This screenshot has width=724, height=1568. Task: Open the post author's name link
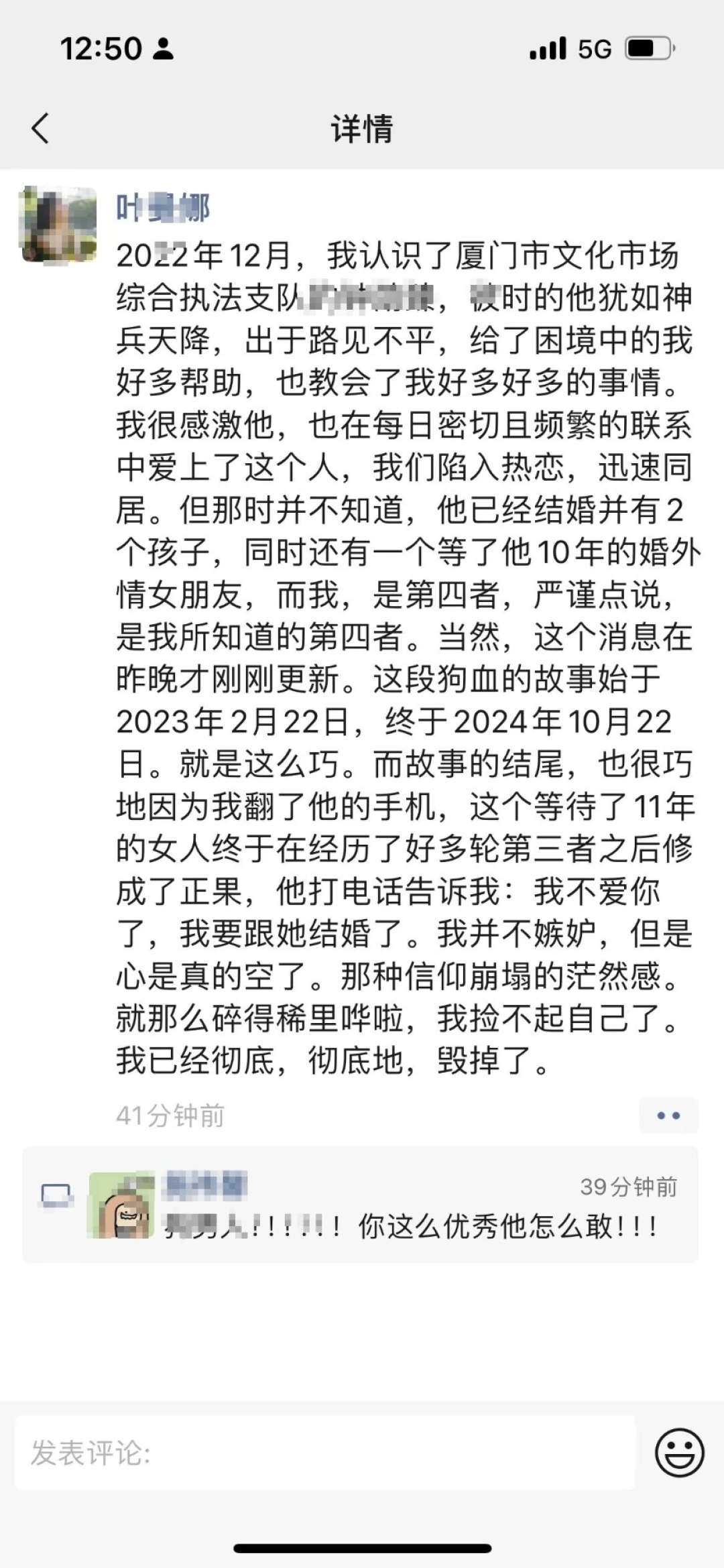(x=163, y=207)
